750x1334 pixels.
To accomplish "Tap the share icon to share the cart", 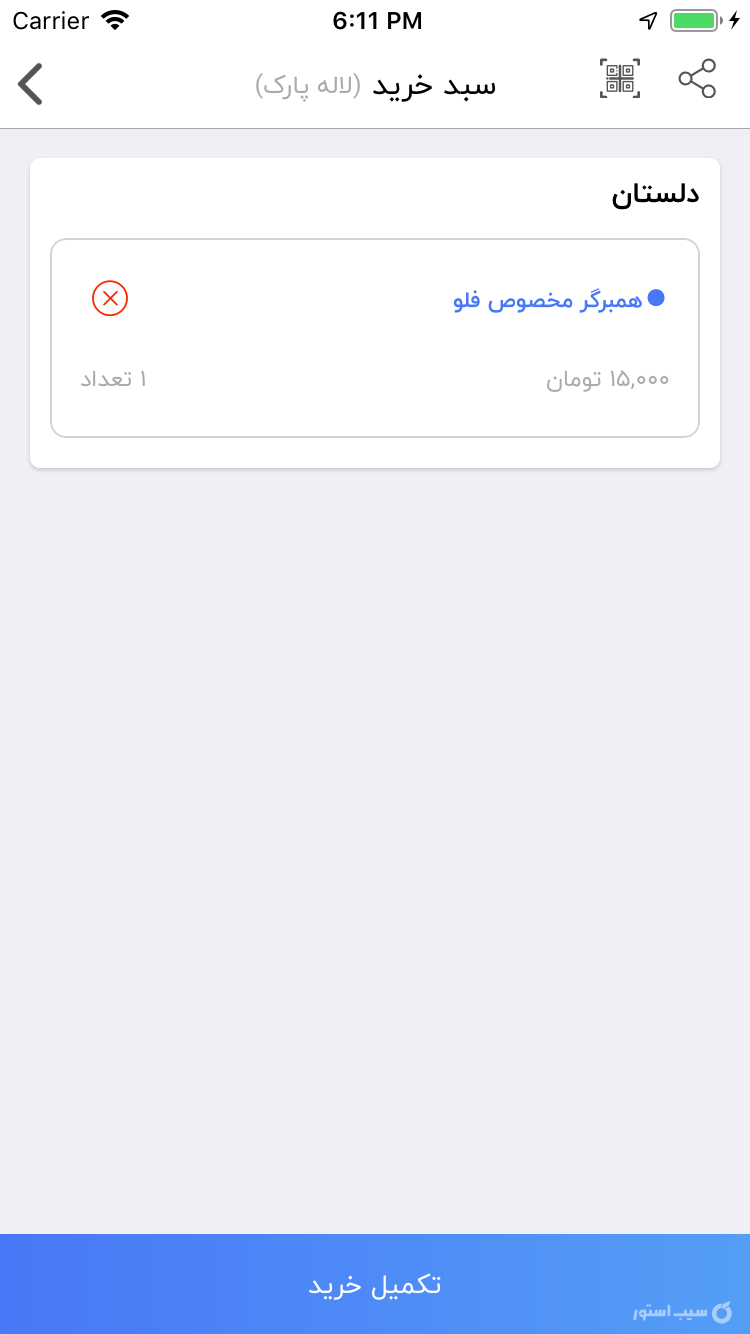I will pyautogui.click(x=697, y=78).
